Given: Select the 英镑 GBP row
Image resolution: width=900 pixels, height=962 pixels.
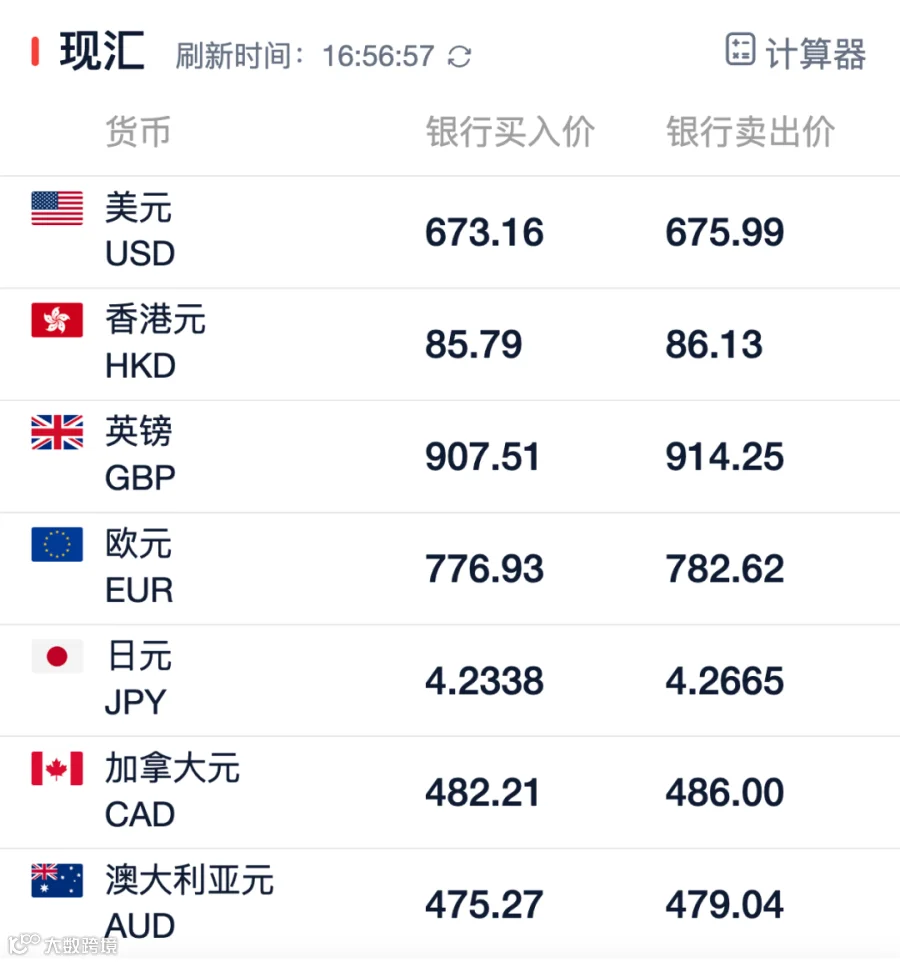Looking at the screenshot, I should pyautogui.click(x=450, y=457).
